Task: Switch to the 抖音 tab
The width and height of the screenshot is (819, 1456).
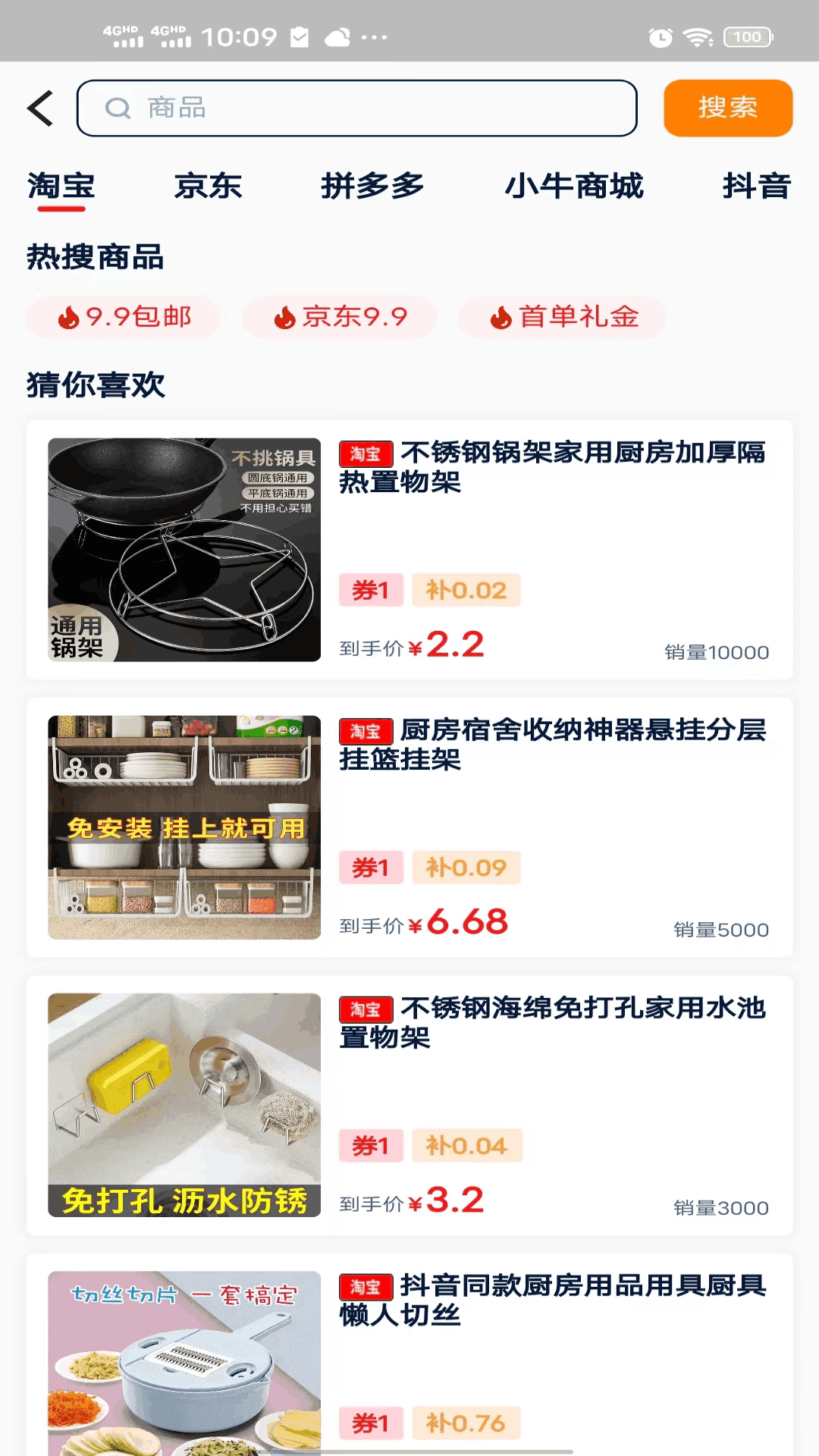Action: pos(756,187)
